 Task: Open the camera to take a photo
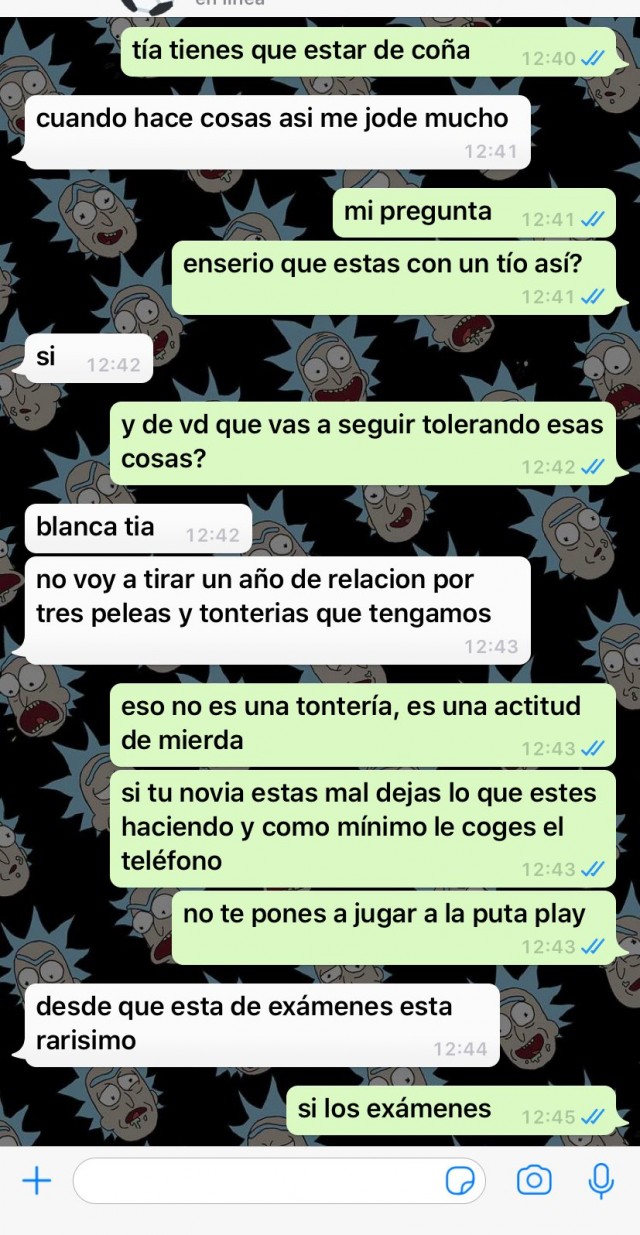coord(534,1181)
